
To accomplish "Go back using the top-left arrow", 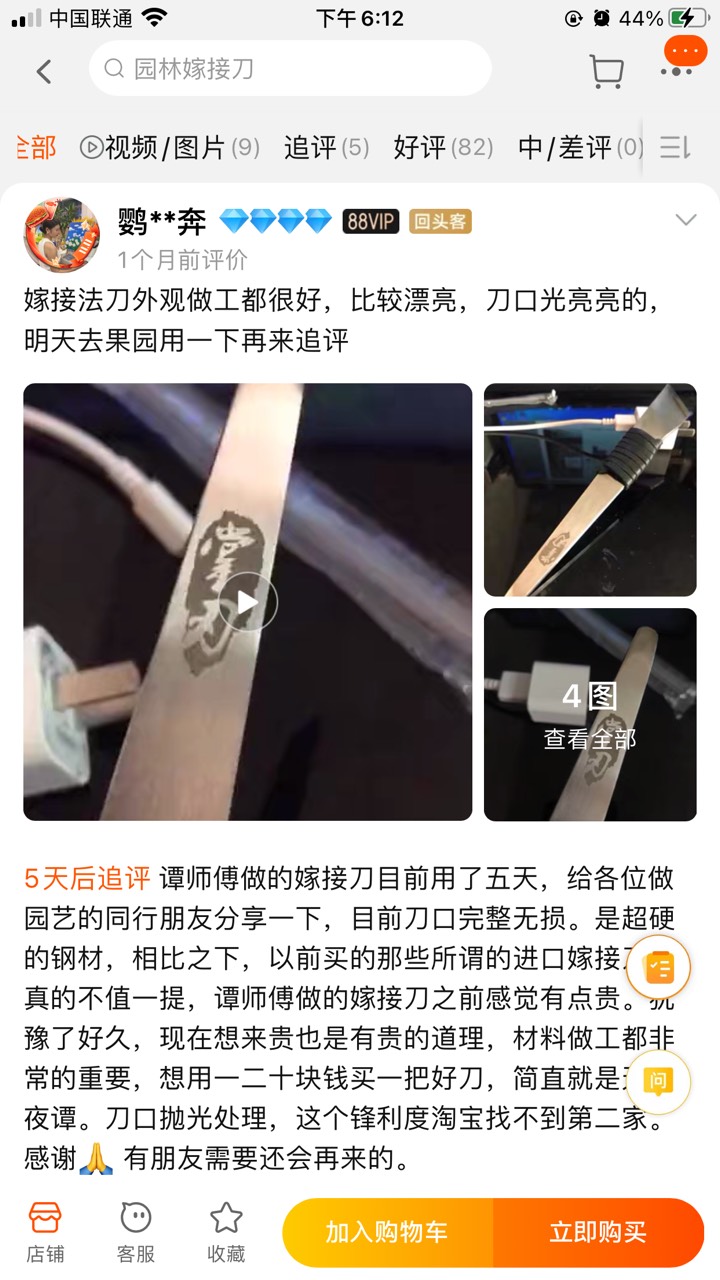I will pos(43,71).
